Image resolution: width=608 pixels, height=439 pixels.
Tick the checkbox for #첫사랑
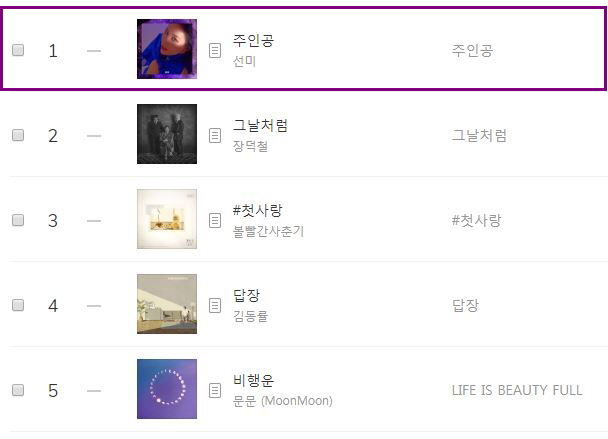(x=18, y=220)
